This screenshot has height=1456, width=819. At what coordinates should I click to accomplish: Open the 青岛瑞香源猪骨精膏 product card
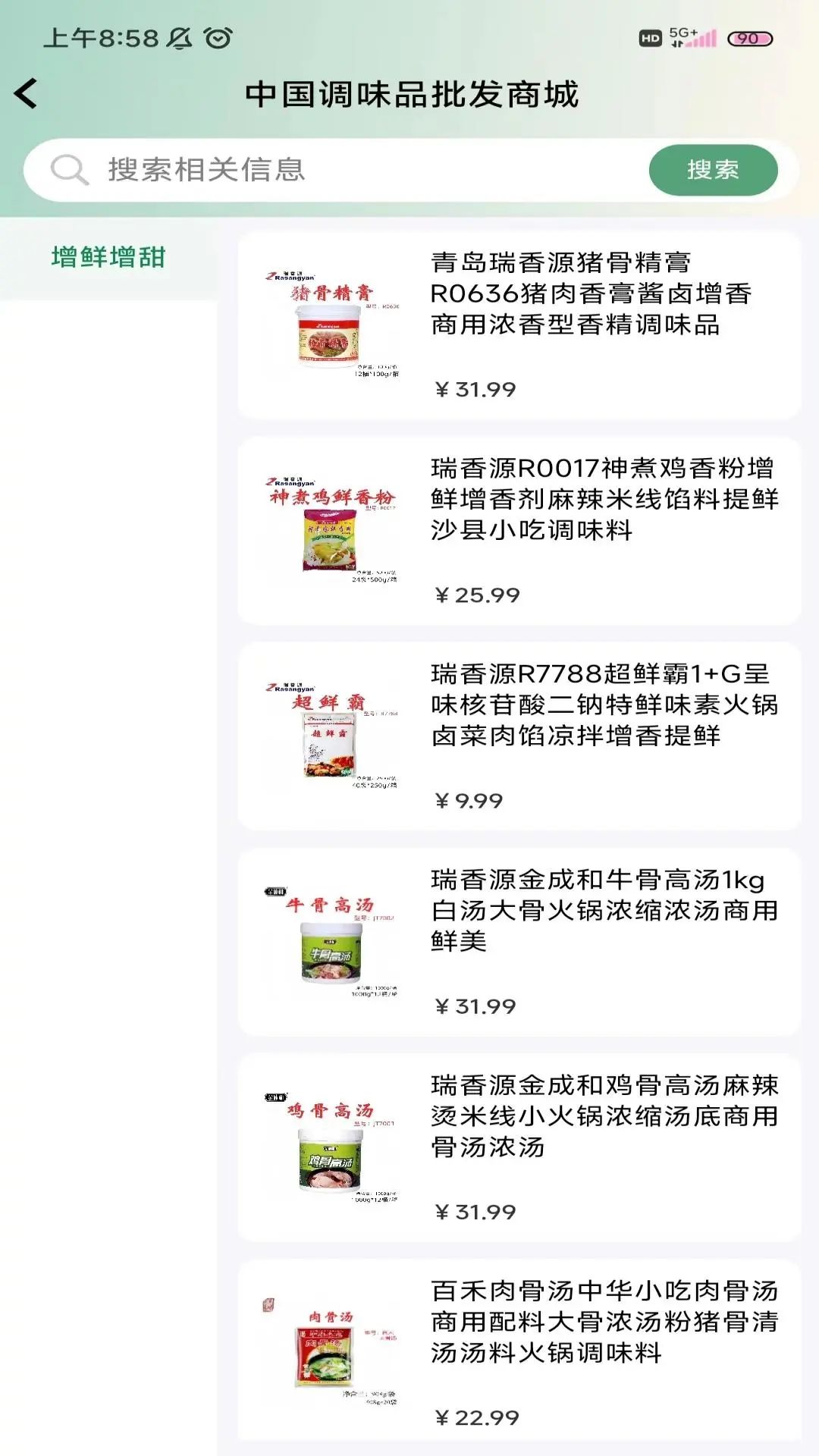click(x=519, y=325)
